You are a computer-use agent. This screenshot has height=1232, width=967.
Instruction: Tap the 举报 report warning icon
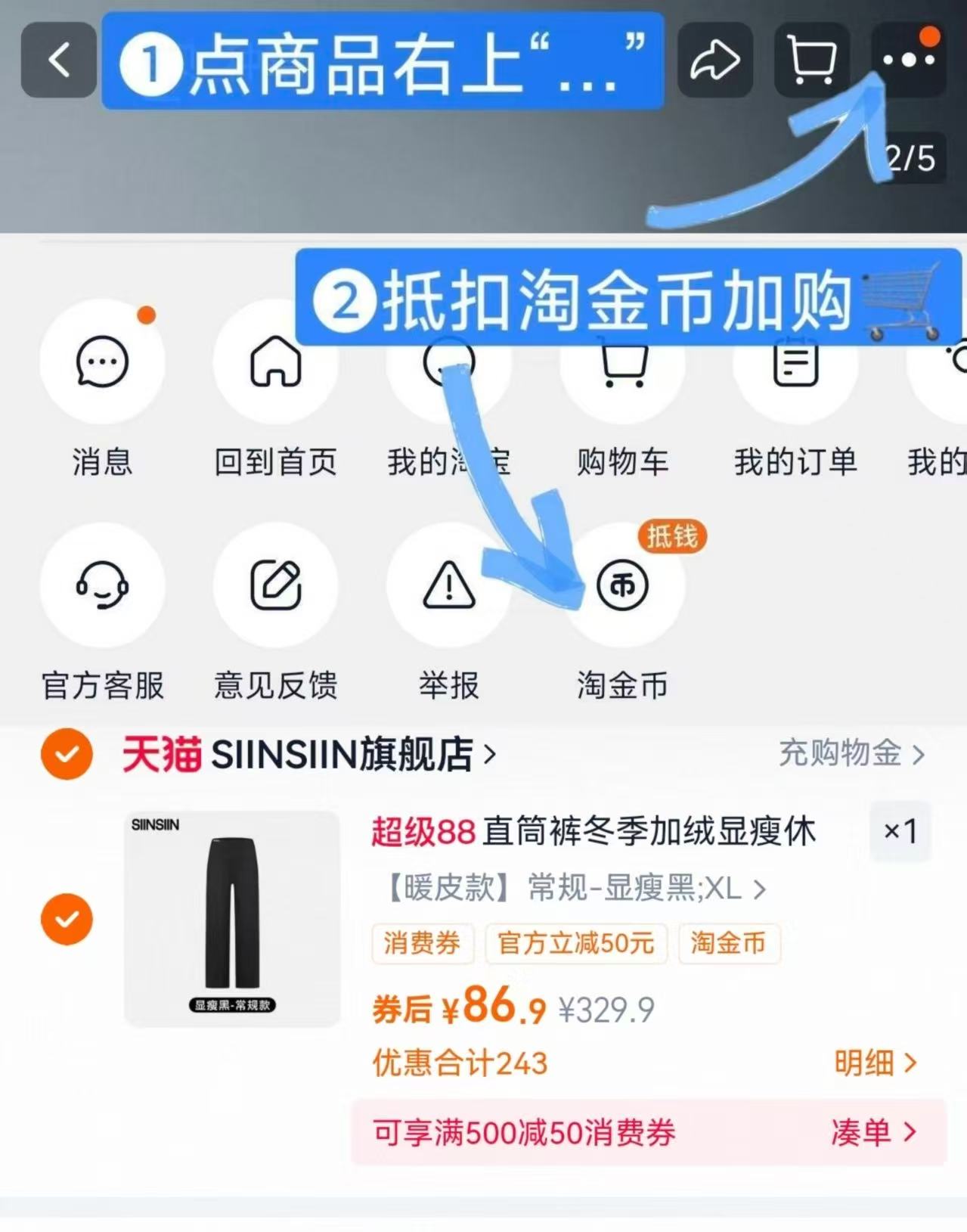(x=449, y=586)
